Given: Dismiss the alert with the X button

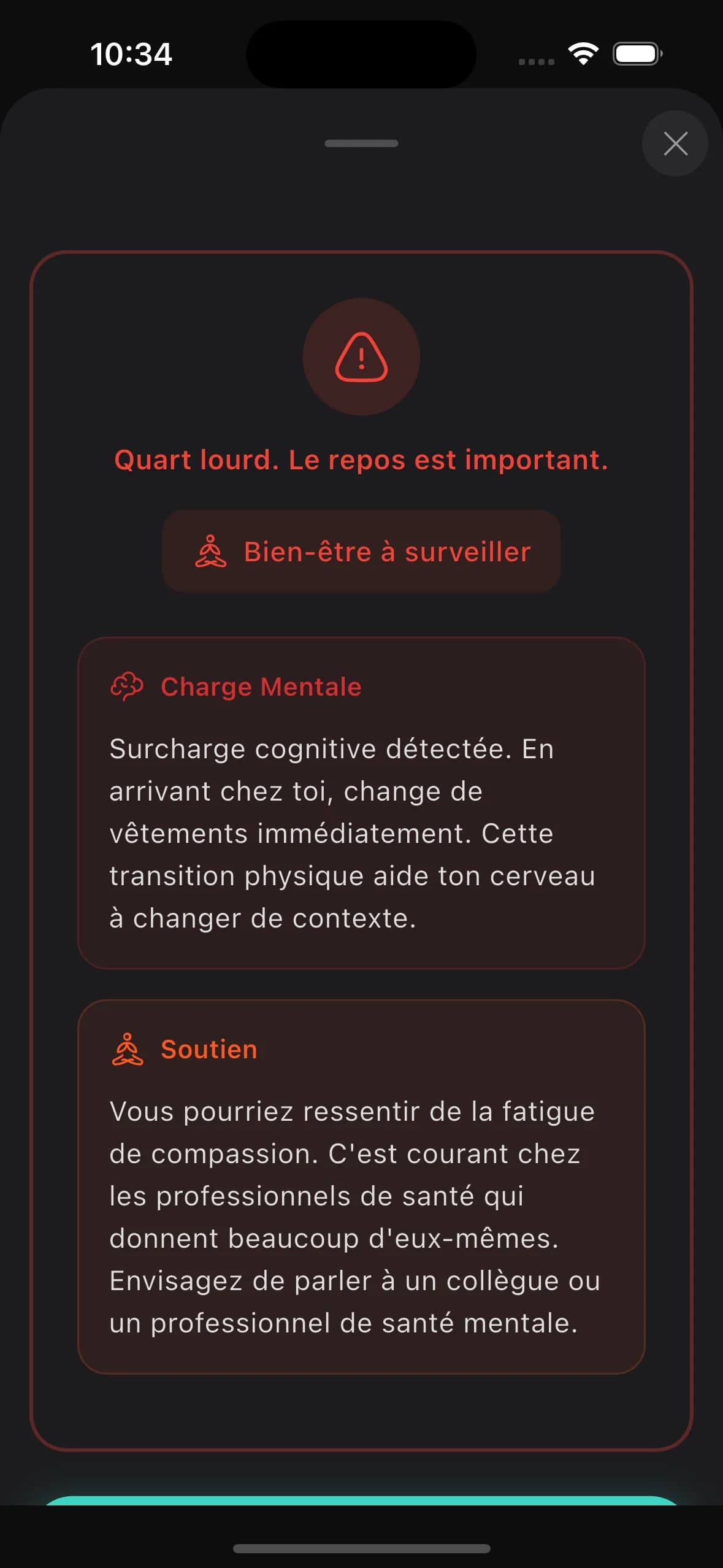Looking at the screenshot, I should (675, 143).
